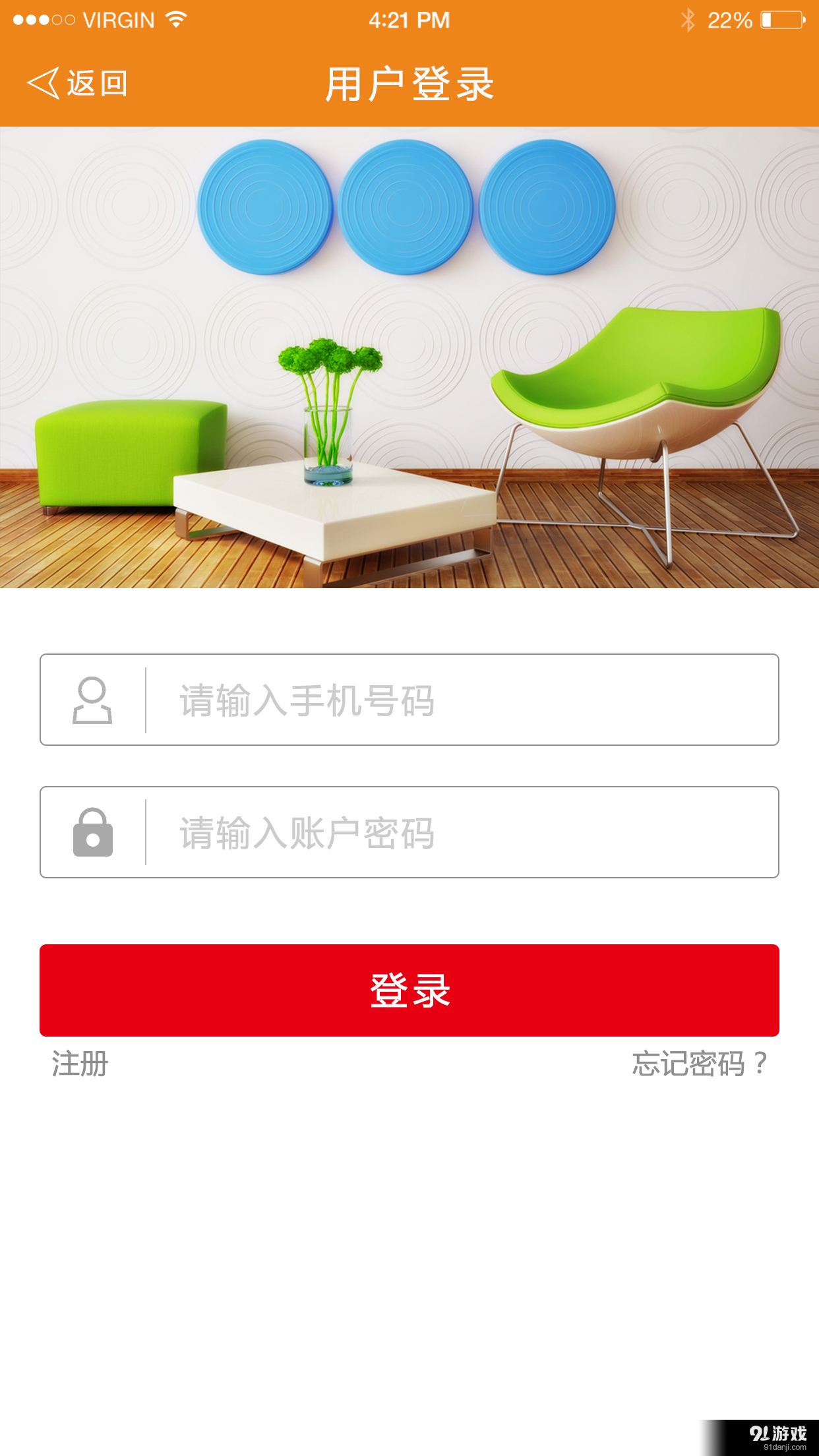Click the VIRGIN carrier name label

point(117,20)
